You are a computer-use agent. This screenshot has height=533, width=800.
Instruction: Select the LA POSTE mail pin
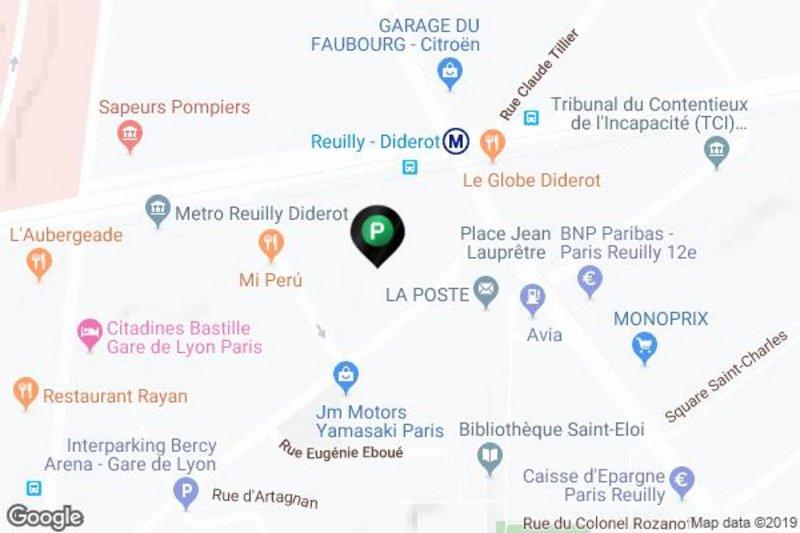click(486, 292)
